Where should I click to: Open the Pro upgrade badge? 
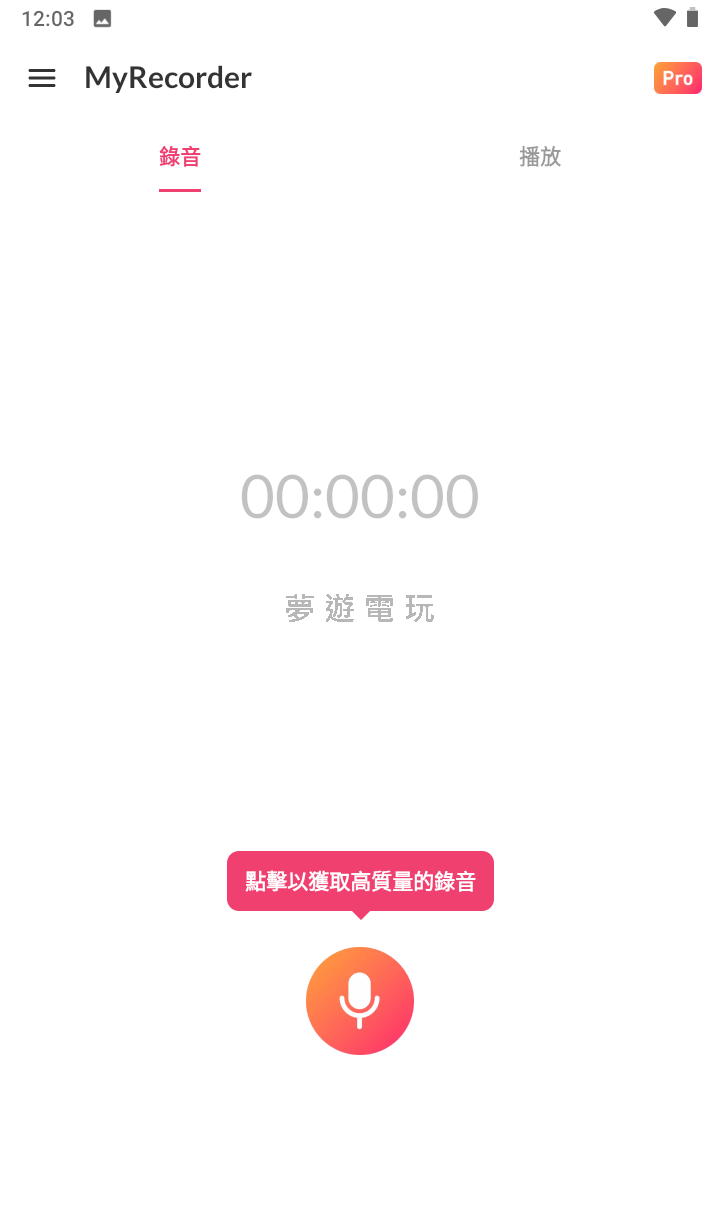(677, 78)
